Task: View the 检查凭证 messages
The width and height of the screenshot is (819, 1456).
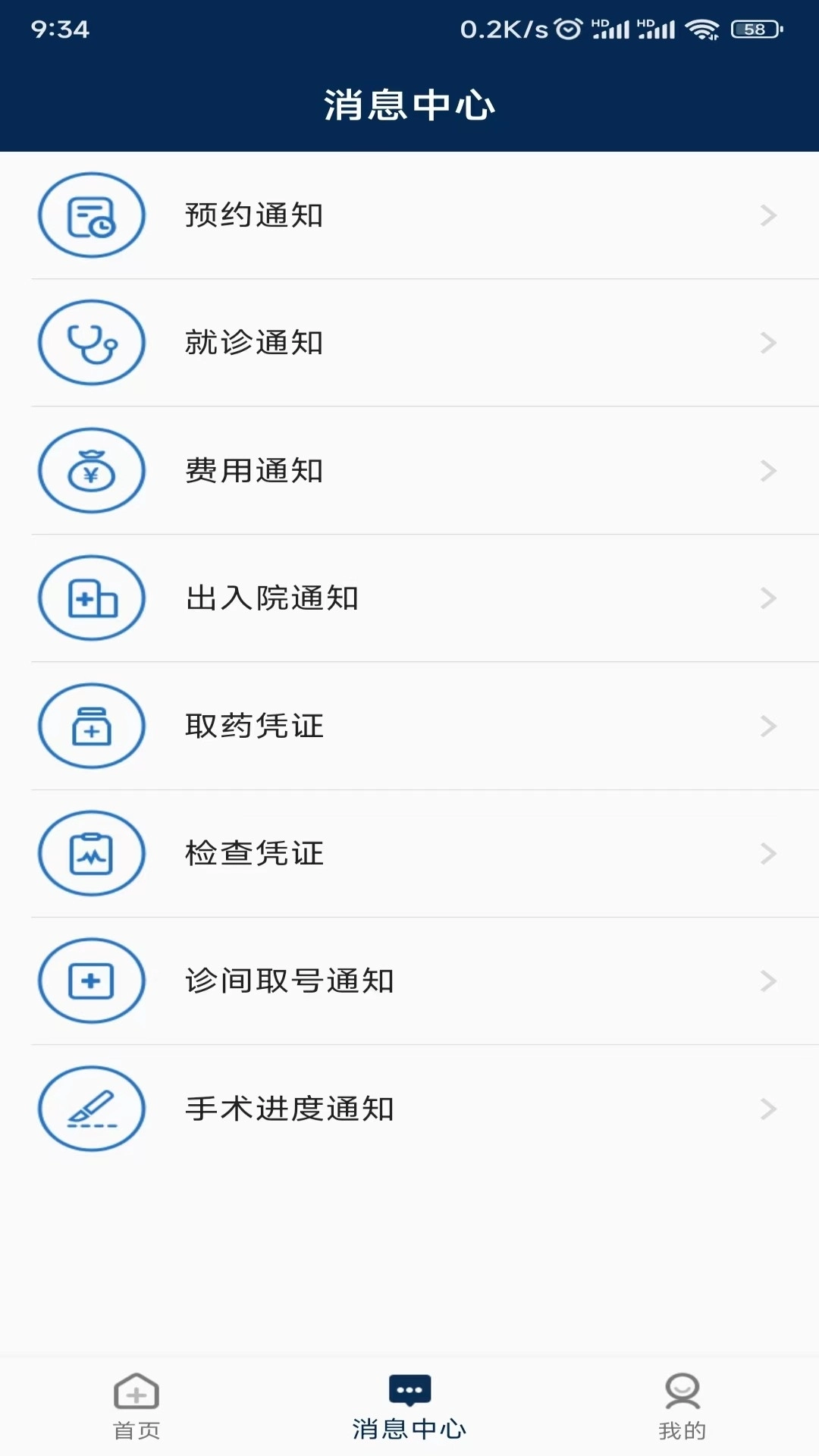Action: [409, 853]
